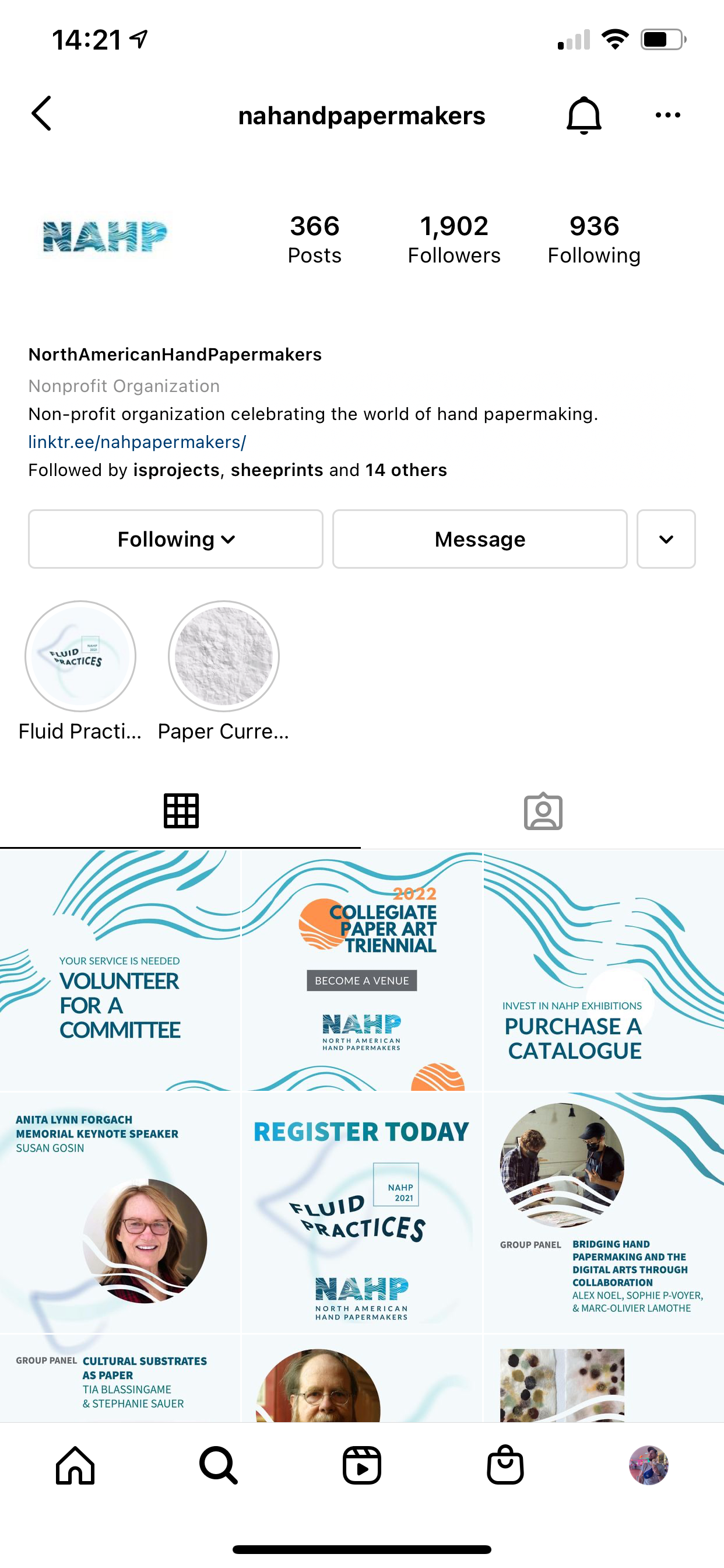
Task: Open the Volunteer for a Committee post
Action: (x=120, y=971)
